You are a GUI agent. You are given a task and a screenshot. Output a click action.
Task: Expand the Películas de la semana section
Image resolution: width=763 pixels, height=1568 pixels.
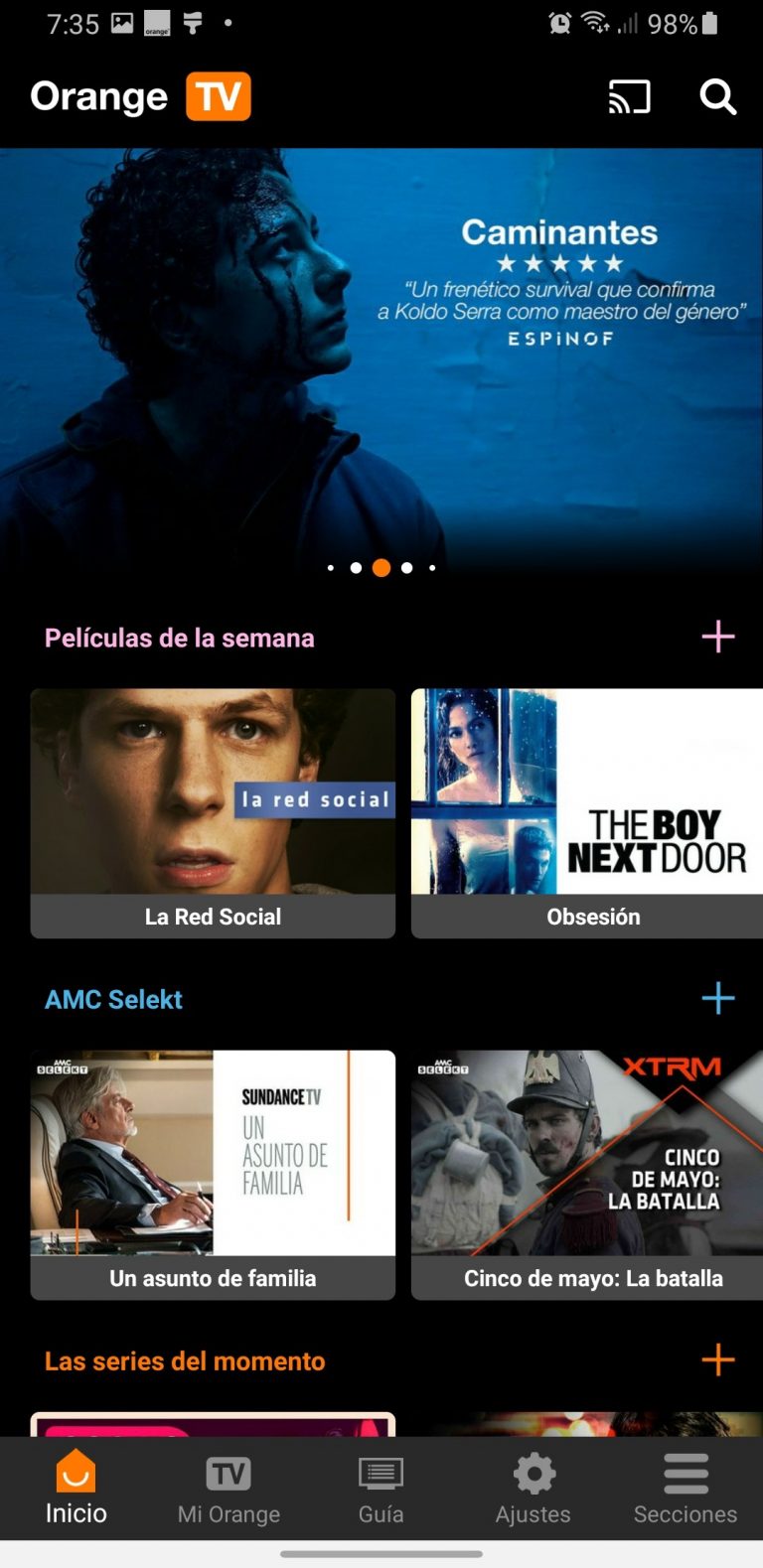[x=717, y=638]
